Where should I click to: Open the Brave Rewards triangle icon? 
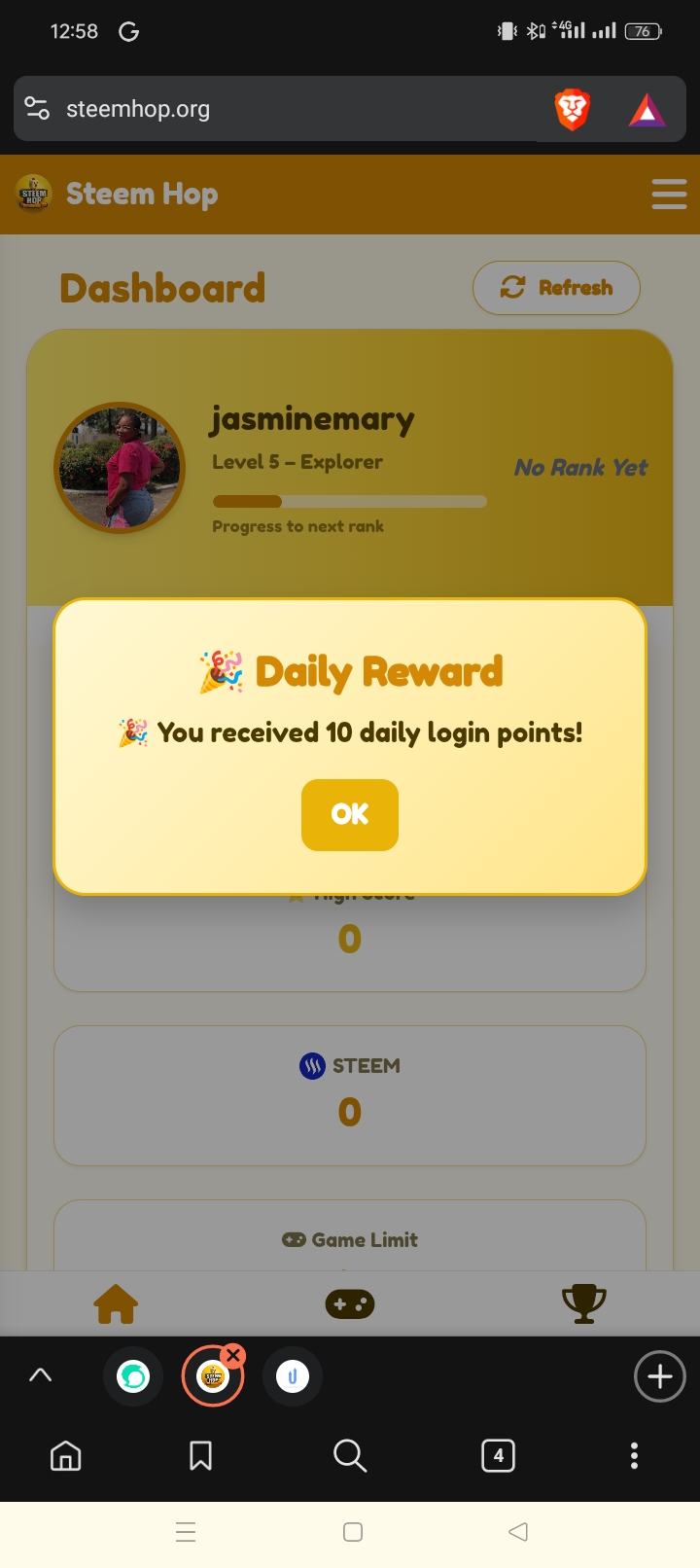click(647, 111)
